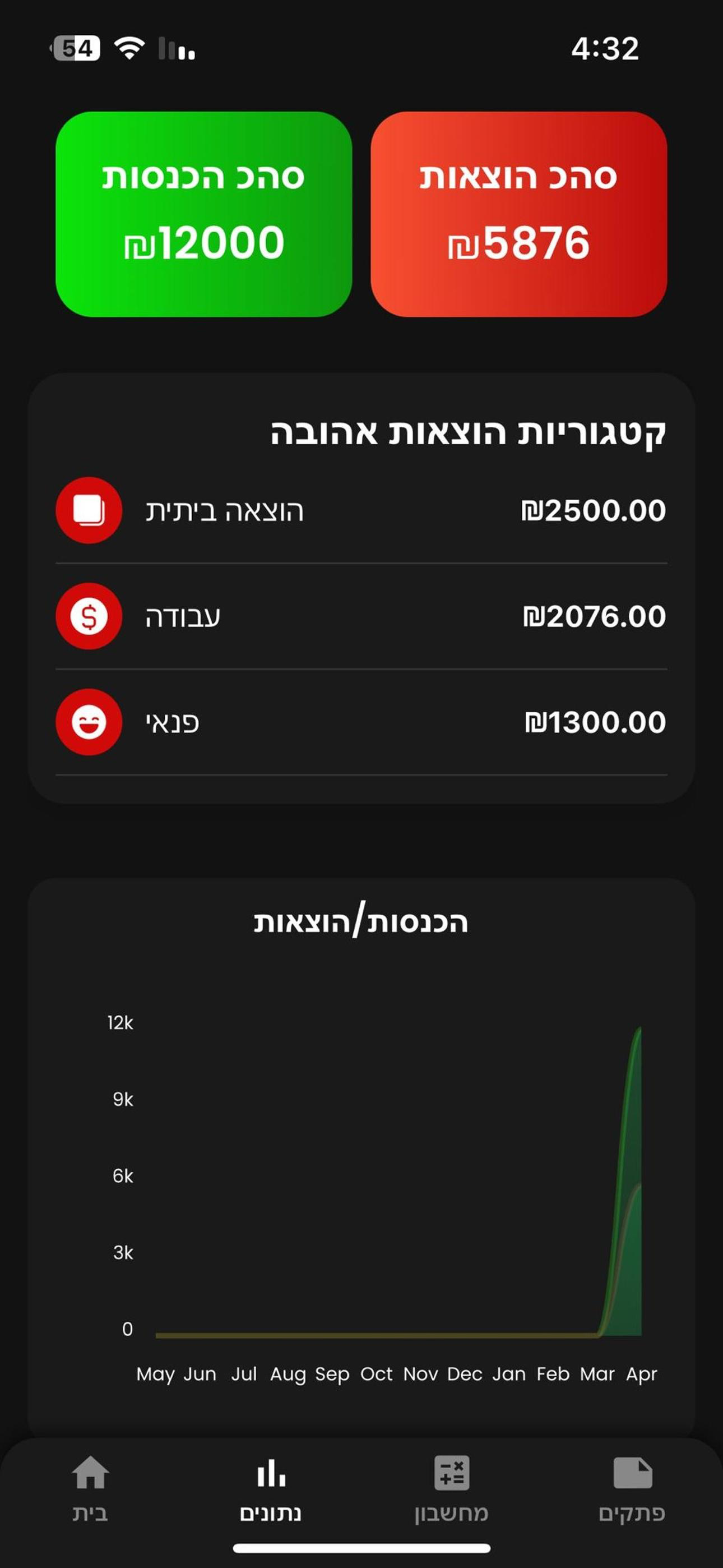Screen dimensions: 723x1568
Task: Go to the פתקים notes tab
Action: point(632,1488)
